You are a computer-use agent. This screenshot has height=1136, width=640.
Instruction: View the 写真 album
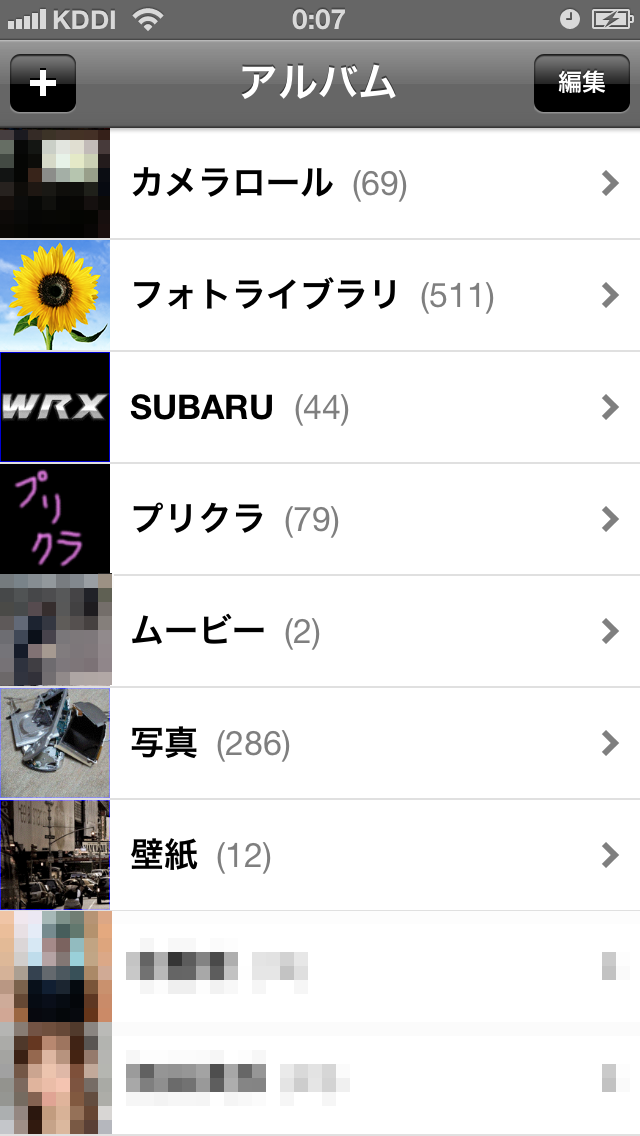pos(320,744)
